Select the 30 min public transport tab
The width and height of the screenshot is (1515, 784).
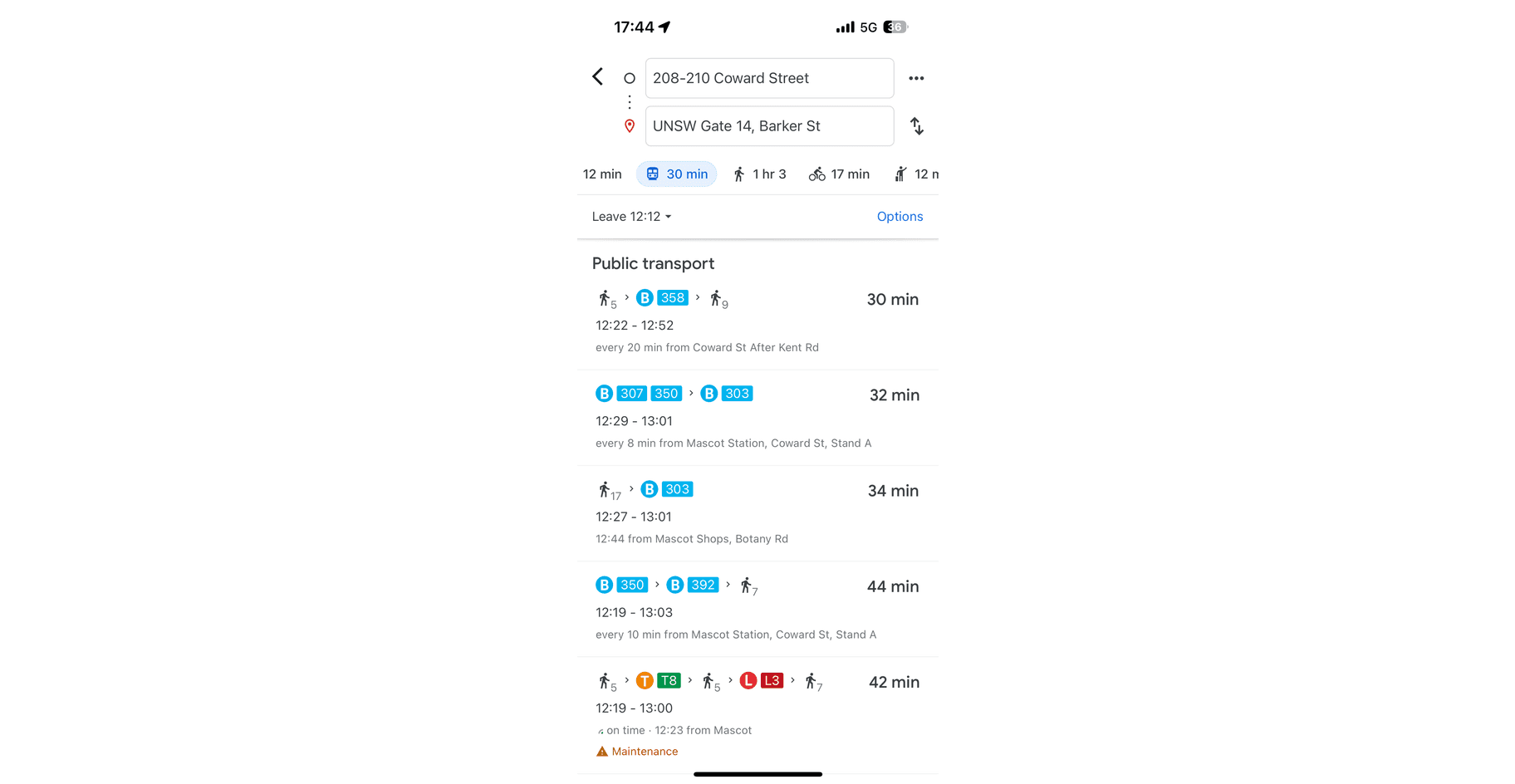[677, 174]
